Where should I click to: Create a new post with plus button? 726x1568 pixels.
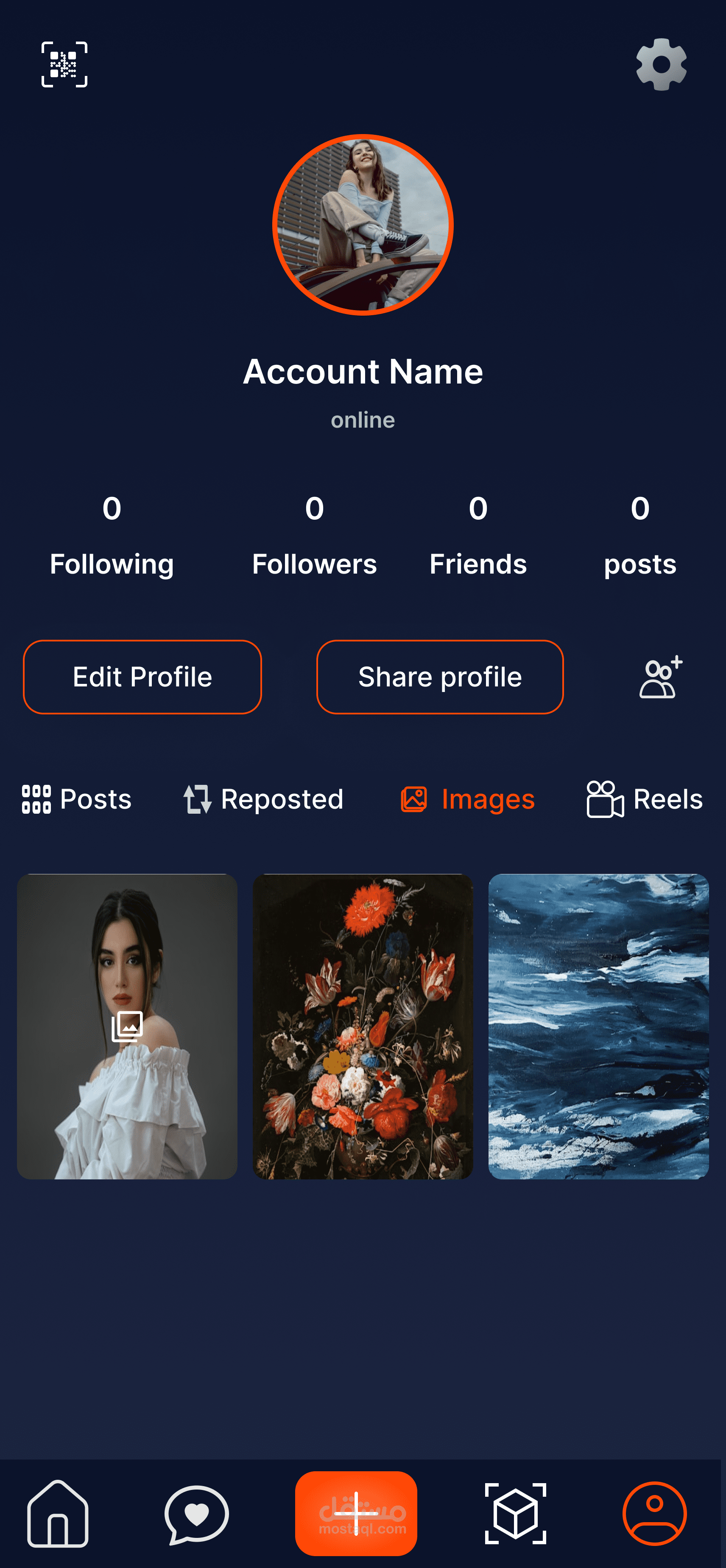(x=356, y=1513)
